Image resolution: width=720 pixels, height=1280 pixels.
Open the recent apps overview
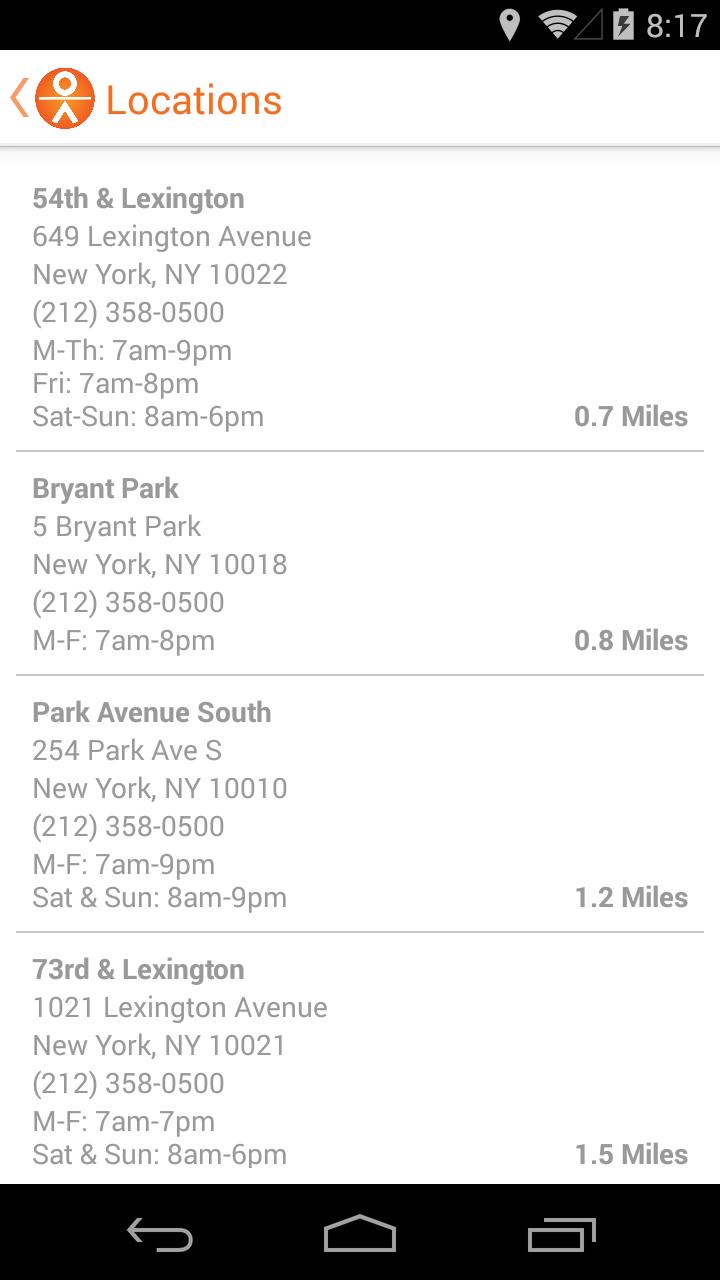[x=561, y=1235]
